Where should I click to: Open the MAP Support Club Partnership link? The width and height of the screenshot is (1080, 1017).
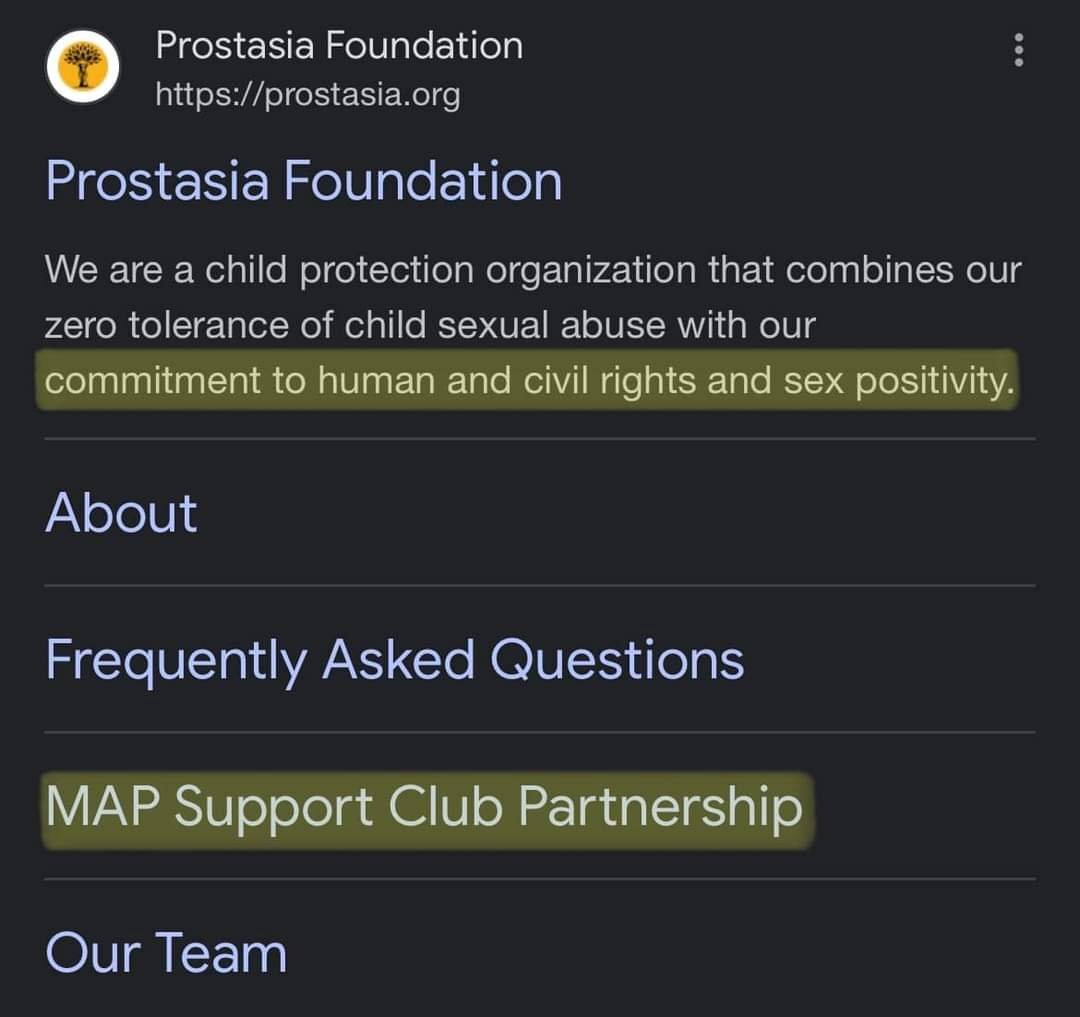[x=424, y=807]
